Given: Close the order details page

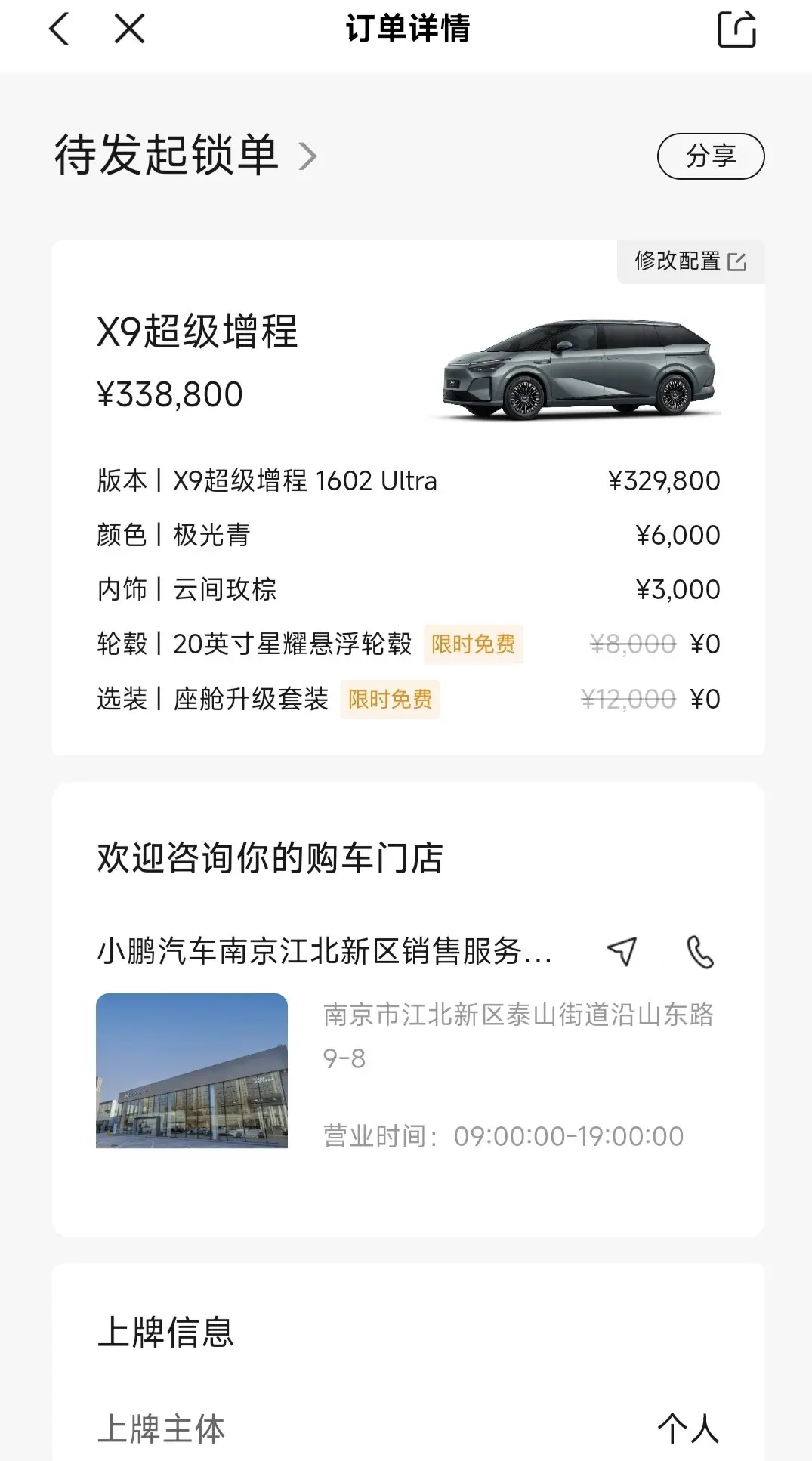Looking at the screenshot, I should 129,30.
